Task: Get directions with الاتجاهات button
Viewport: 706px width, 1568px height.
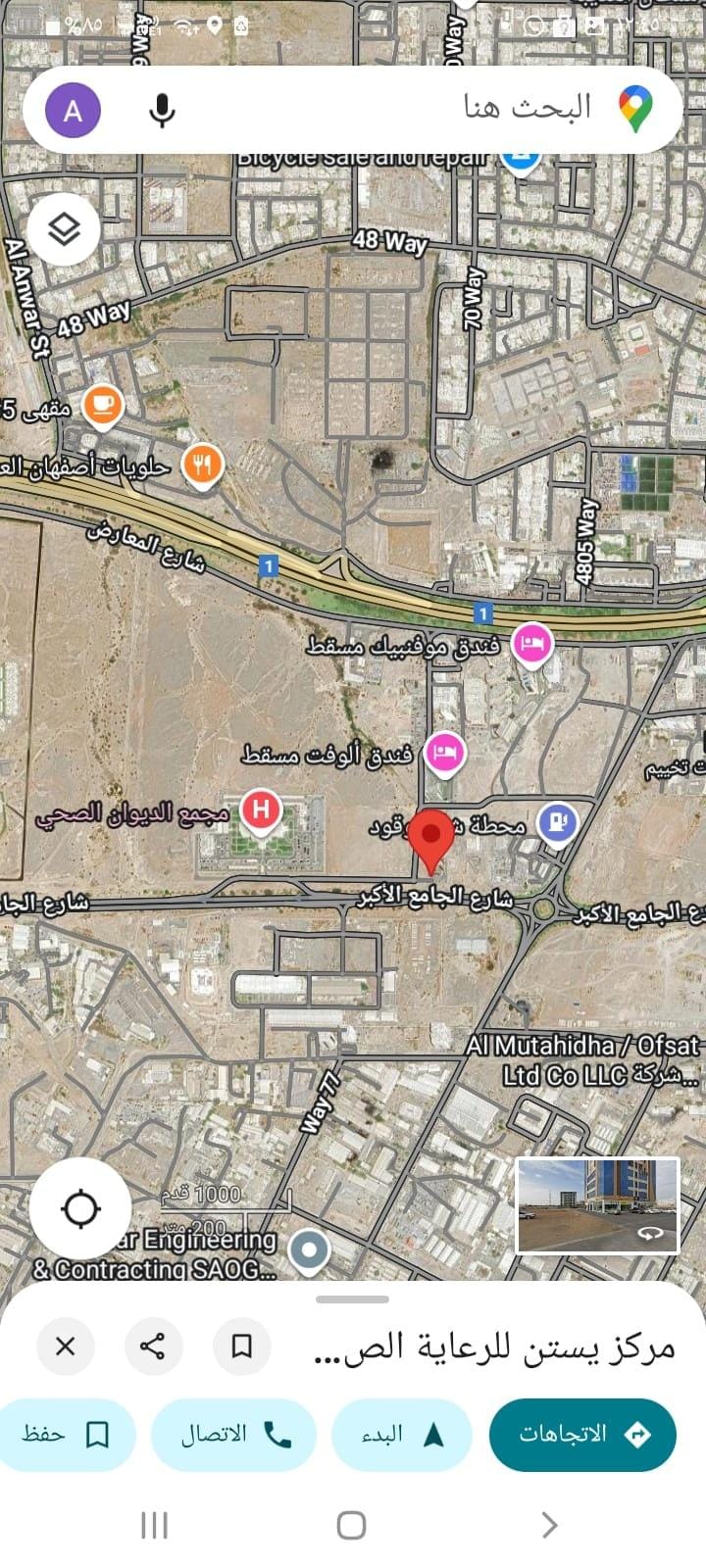Action: point(582,1435)
